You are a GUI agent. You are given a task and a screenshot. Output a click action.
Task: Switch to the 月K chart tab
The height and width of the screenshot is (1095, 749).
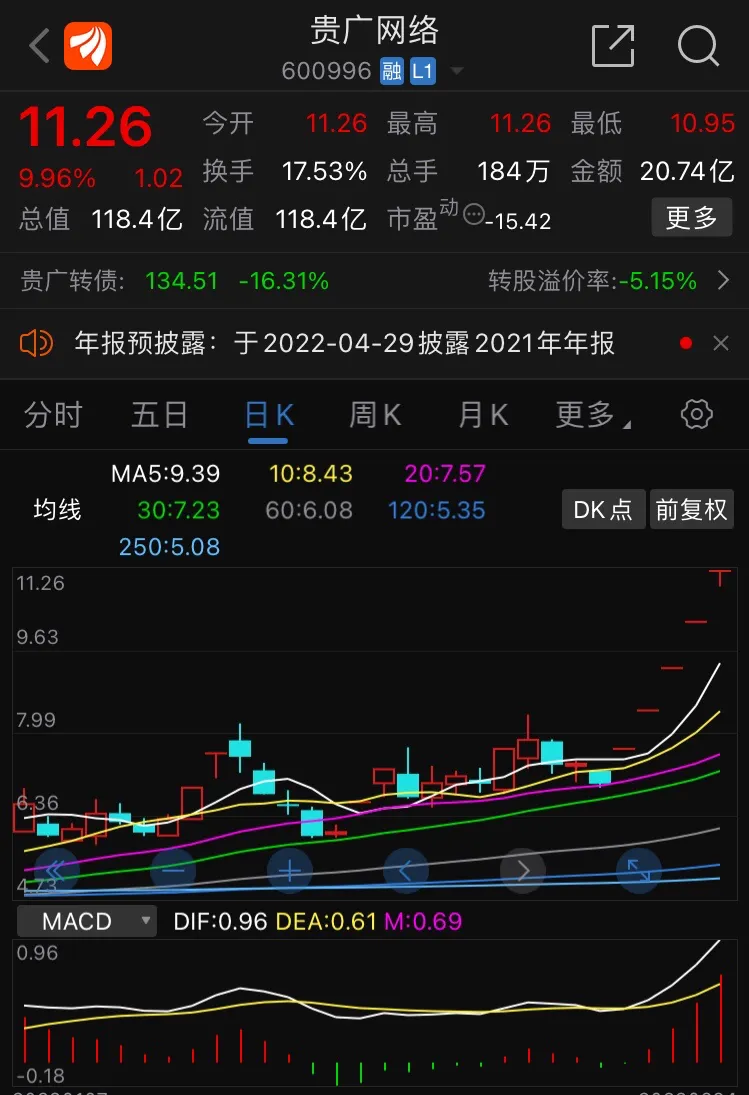(483, 414)
